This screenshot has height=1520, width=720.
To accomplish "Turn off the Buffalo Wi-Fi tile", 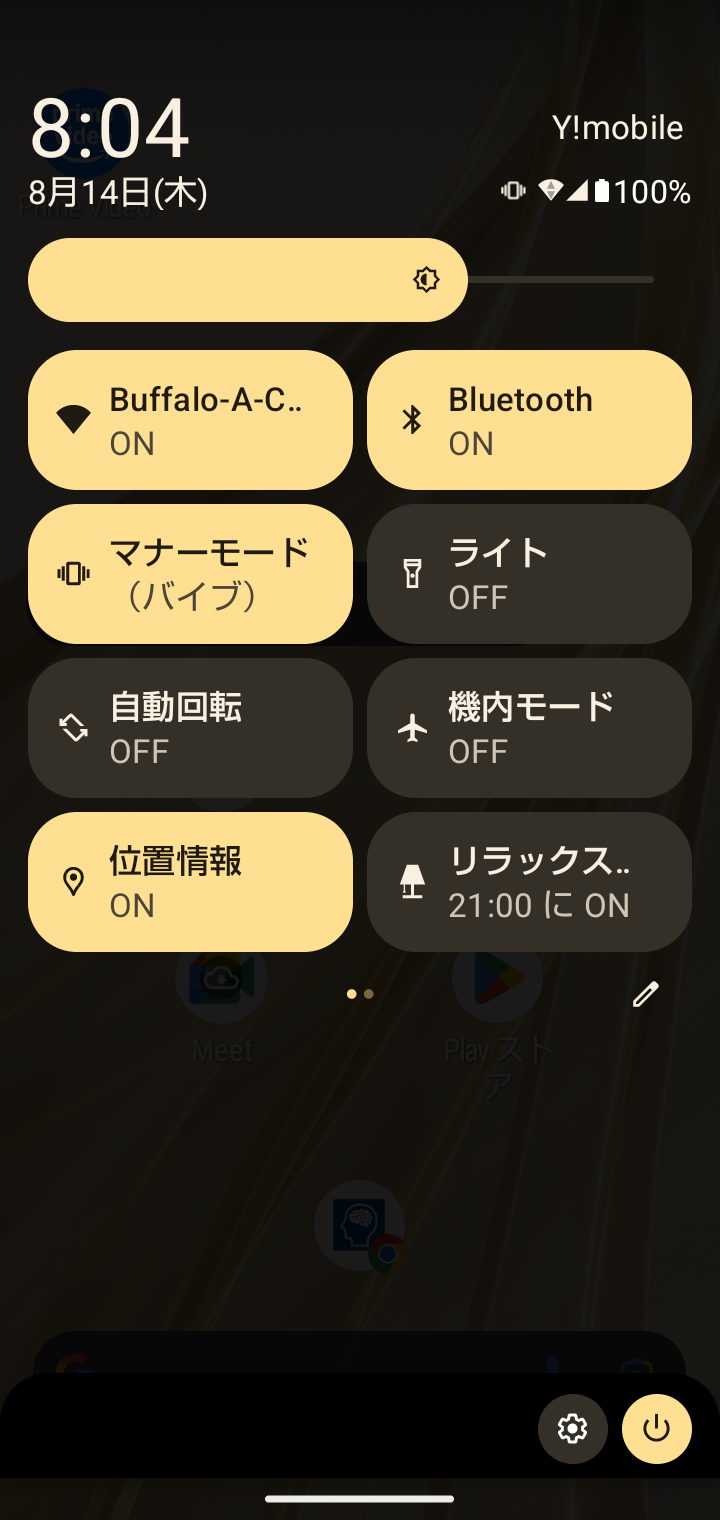I will coord(190,420).
